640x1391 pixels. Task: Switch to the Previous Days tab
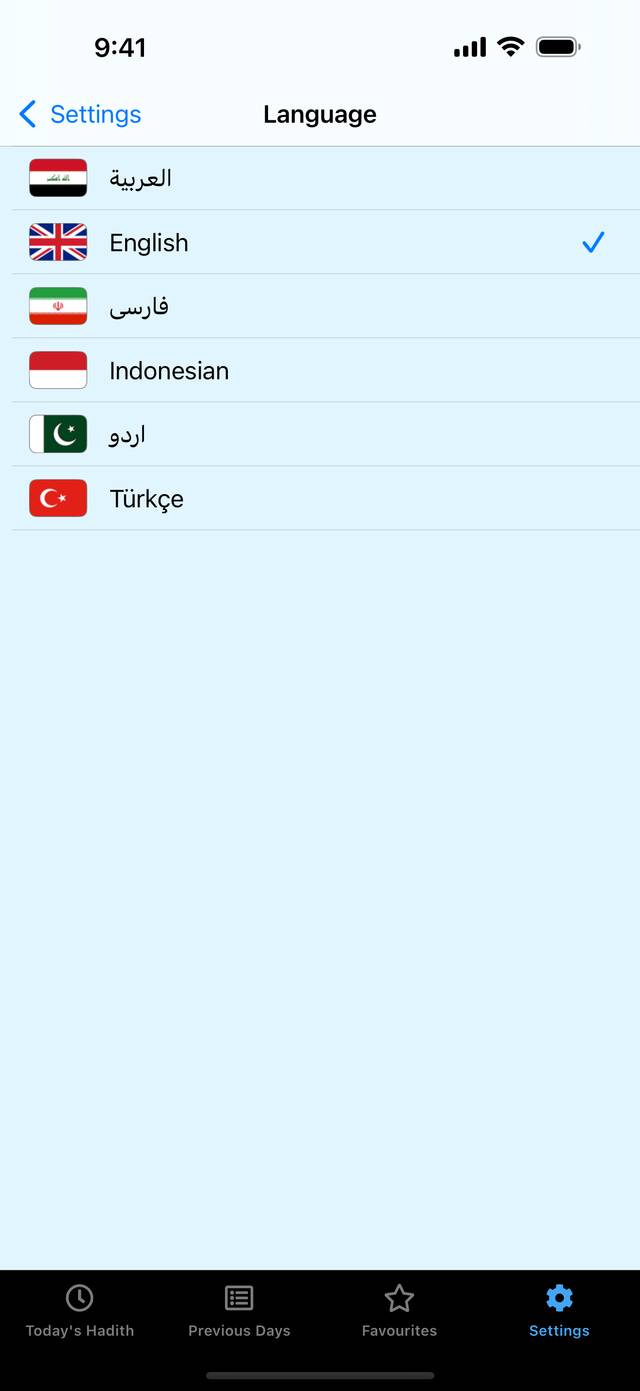point(239,1311)
